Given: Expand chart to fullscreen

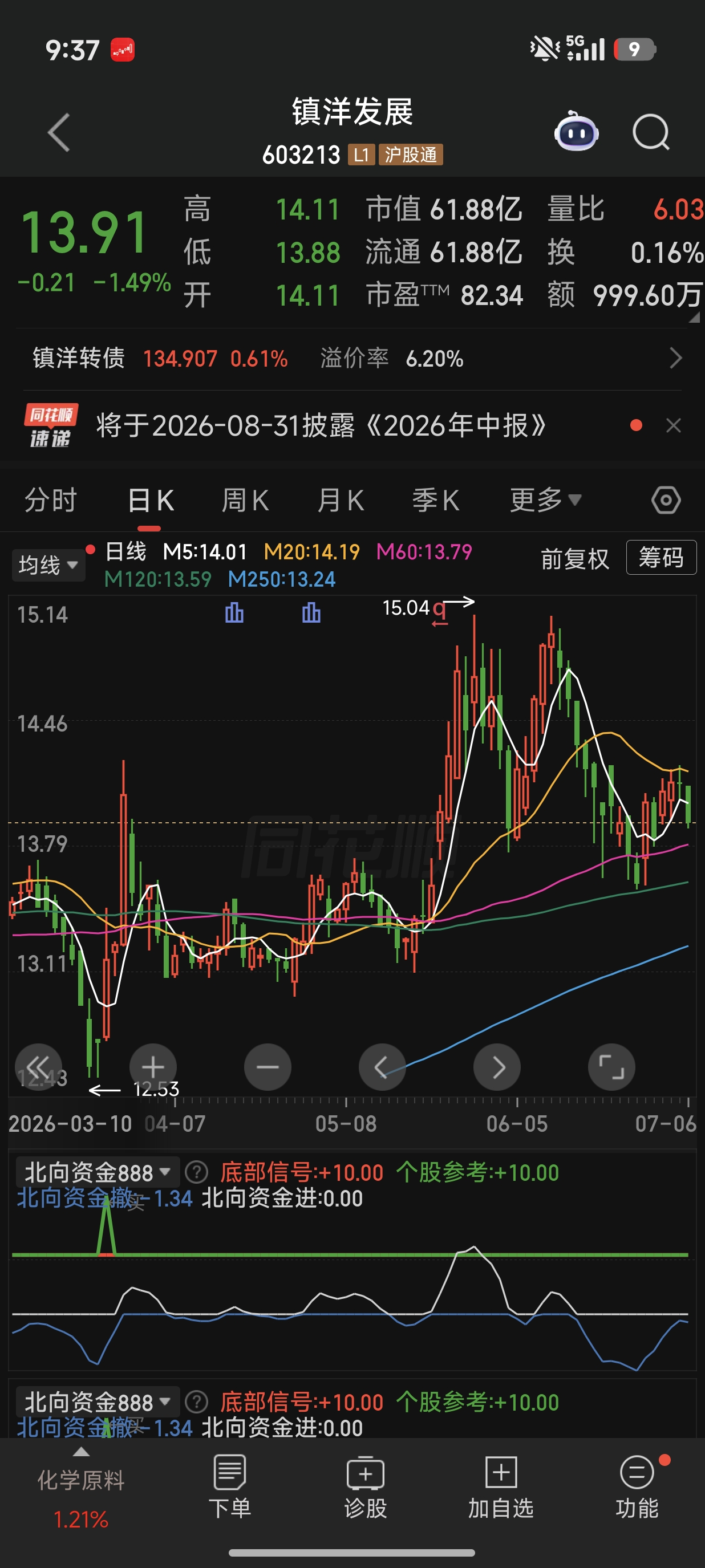Looking at the screenshot, I should click(x=611, y=1067).
